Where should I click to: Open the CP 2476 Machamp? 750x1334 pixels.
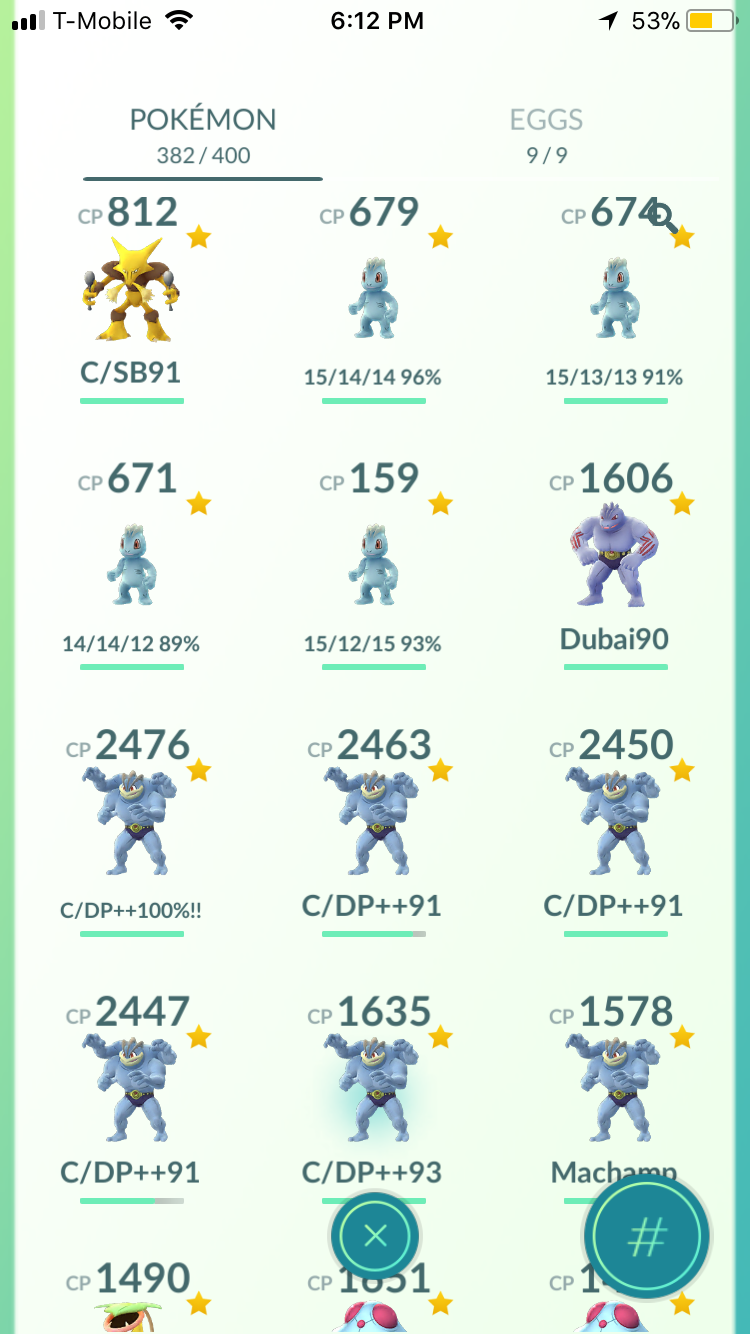tap(132, 832)
